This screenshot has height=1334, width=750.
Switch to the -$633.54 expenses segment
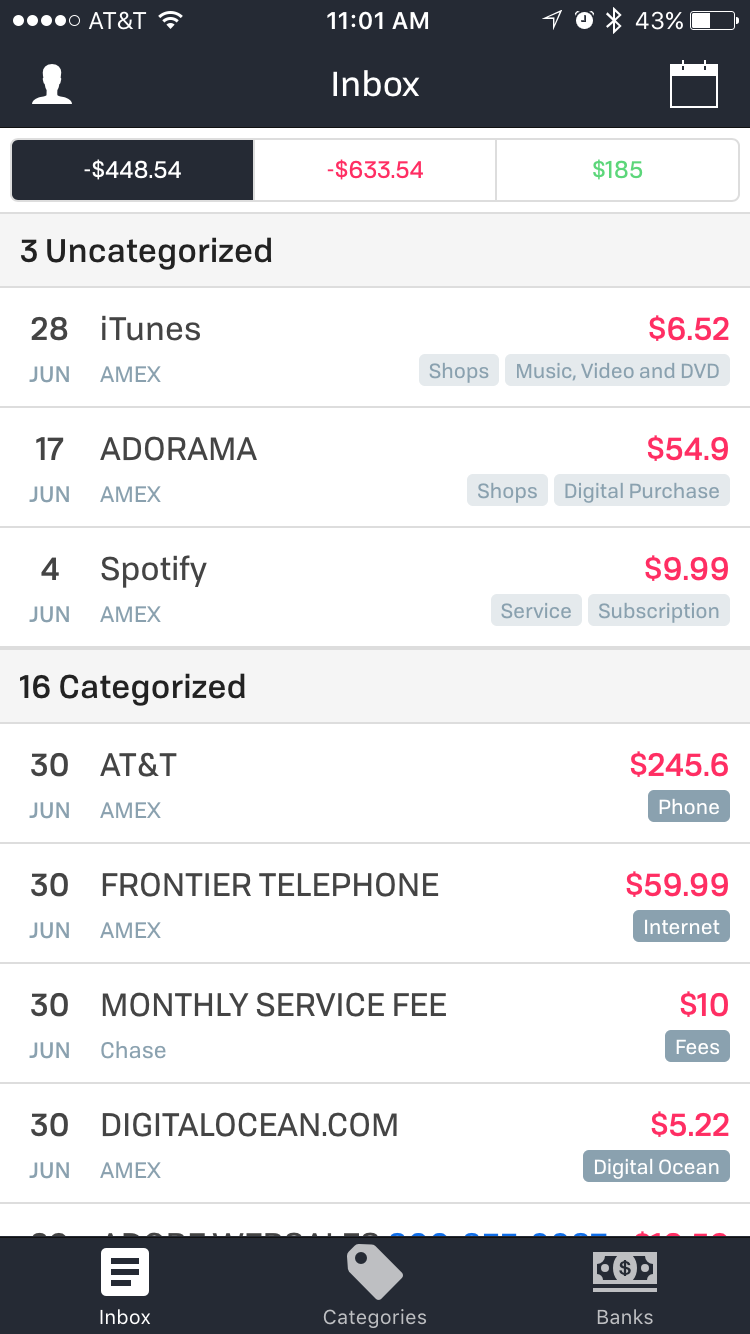pos(375,170)
